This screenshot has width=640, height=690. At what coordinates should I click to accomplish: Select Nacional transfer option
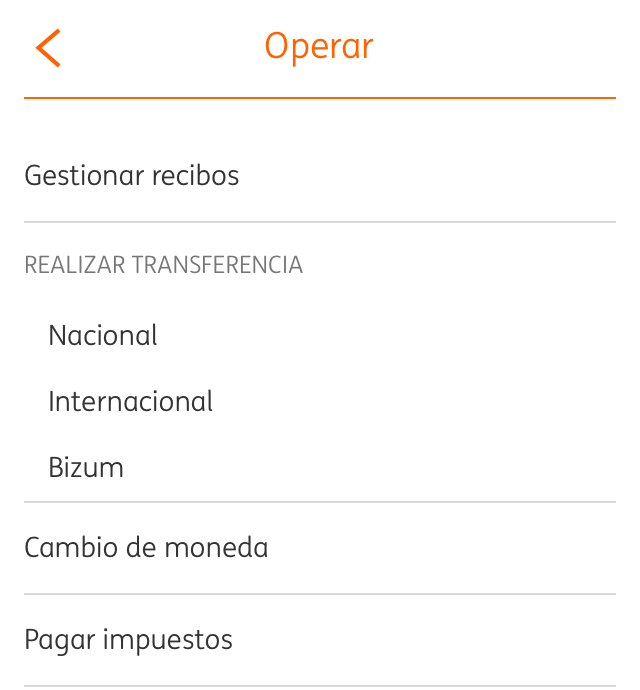click(x=103, y=335)
